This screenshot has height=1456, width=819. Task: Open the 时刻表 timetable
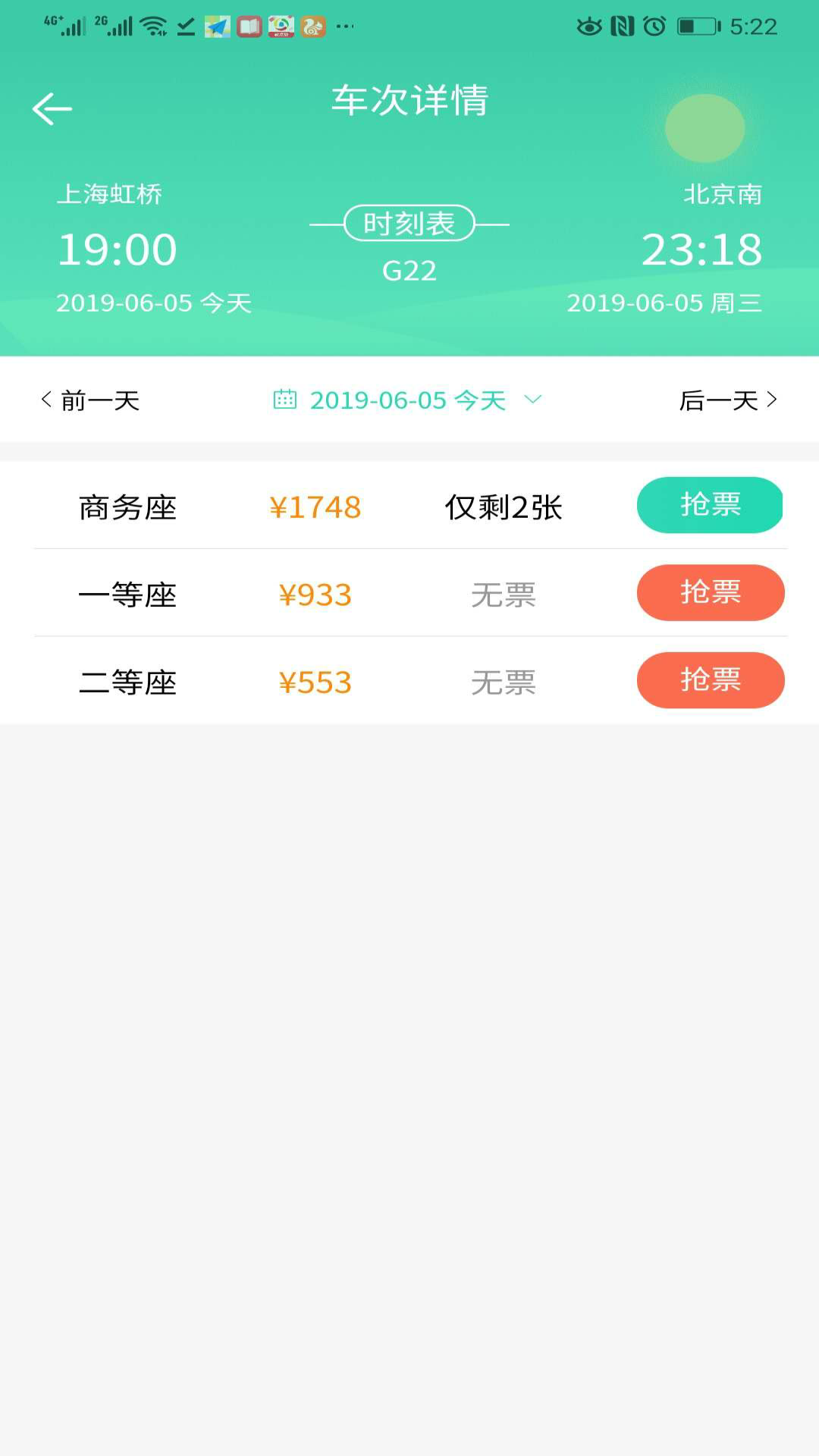click(409, 223)
